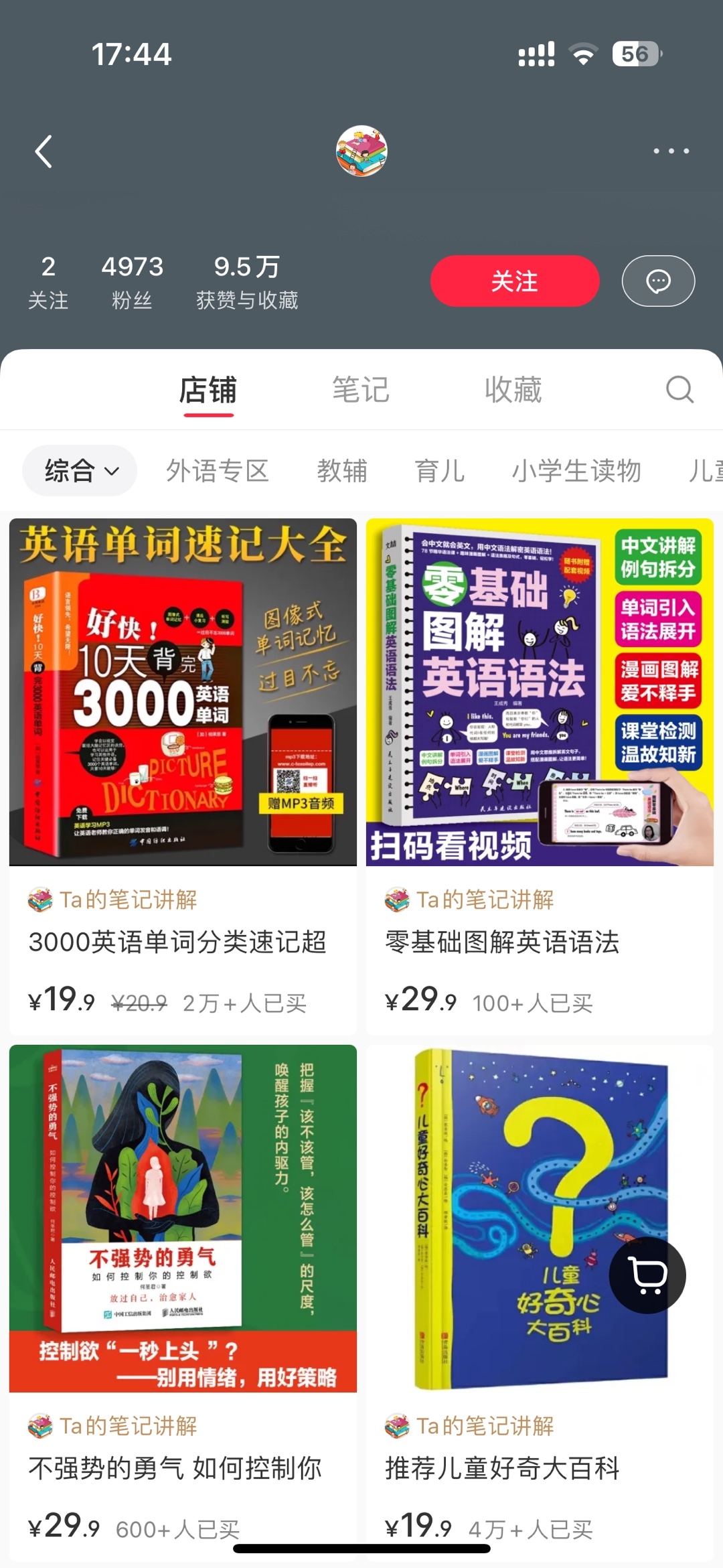
Task: Expand the 综合 sorting dropdown
Action: (x=80, y=471)
